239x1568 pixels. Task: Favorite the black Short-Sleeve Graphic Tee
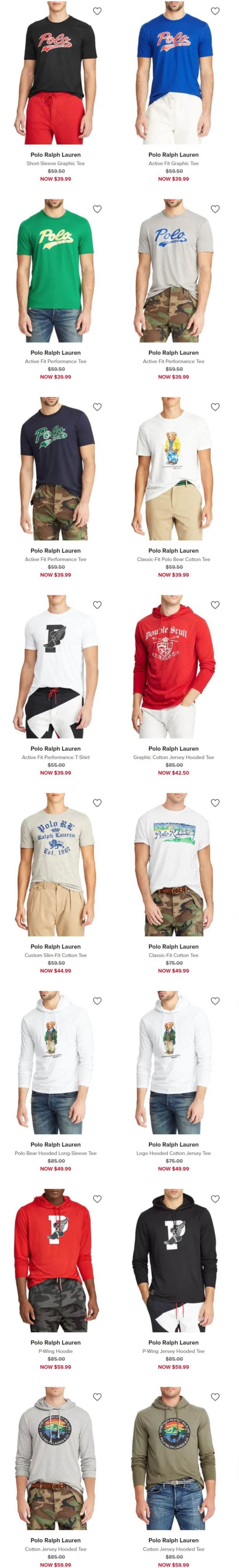coord(97,11)
